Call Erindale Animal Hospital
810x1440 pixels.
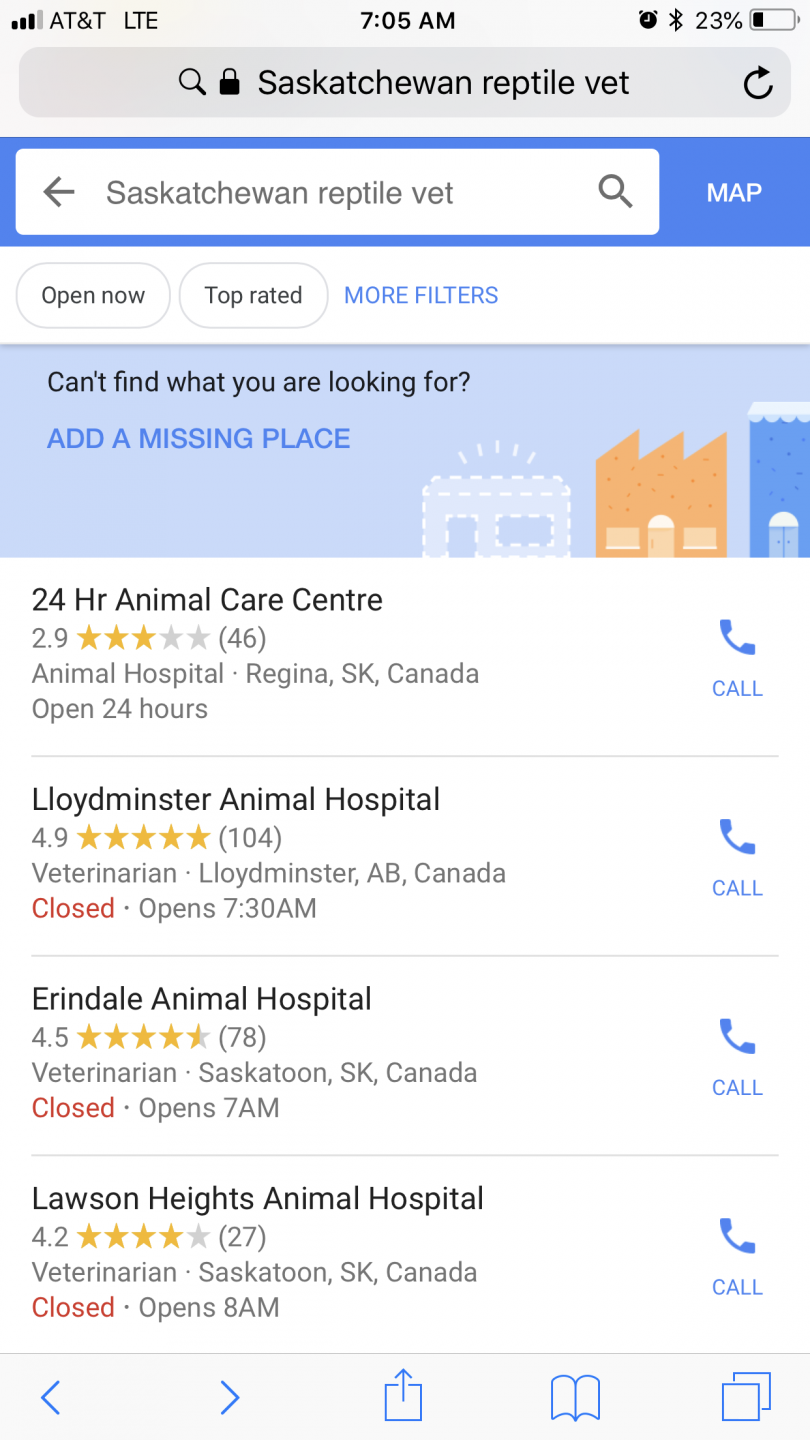pos(737,1055)
